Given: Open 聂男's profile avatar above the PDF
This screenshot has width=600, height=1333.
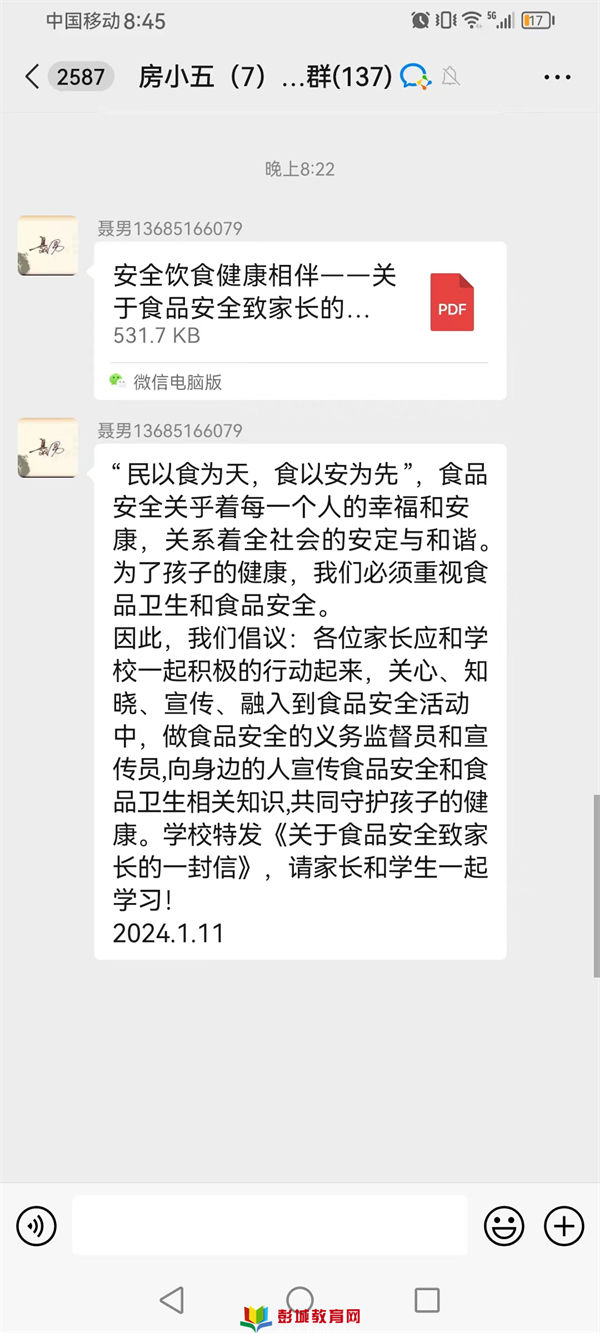Looking at the screenshot, I should click(47, 246).
